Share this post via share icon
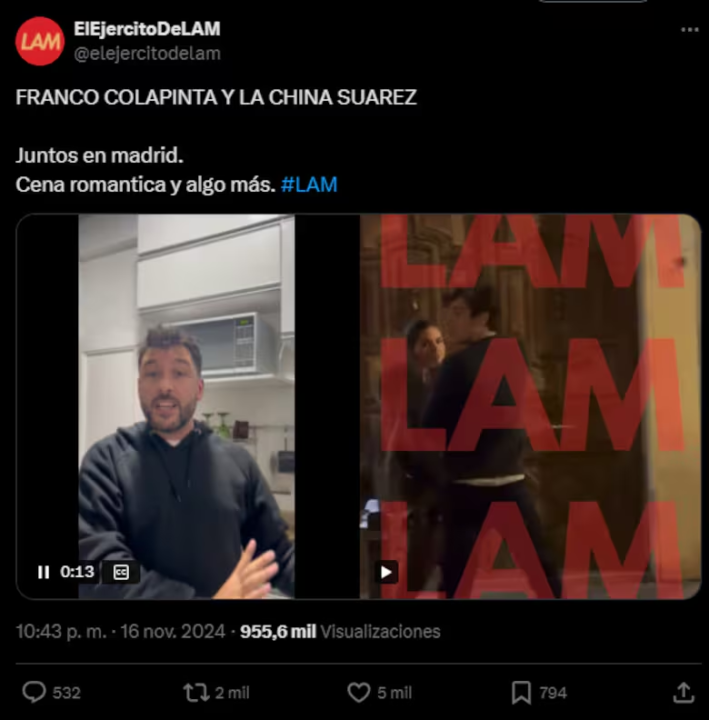Screen dimensions: 709x720 point(684,692)
